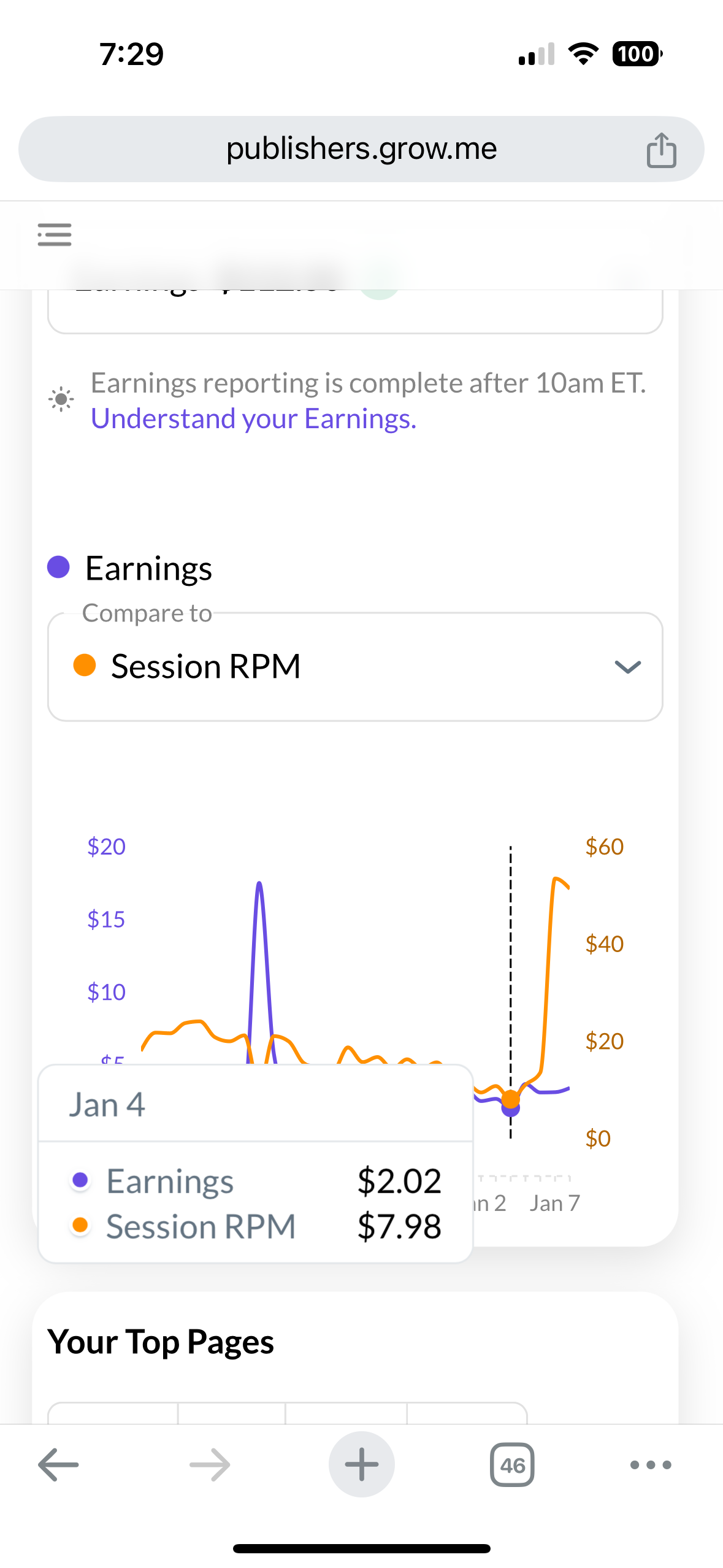
Task: Open the hamburger menu
Action: [55, 234]
